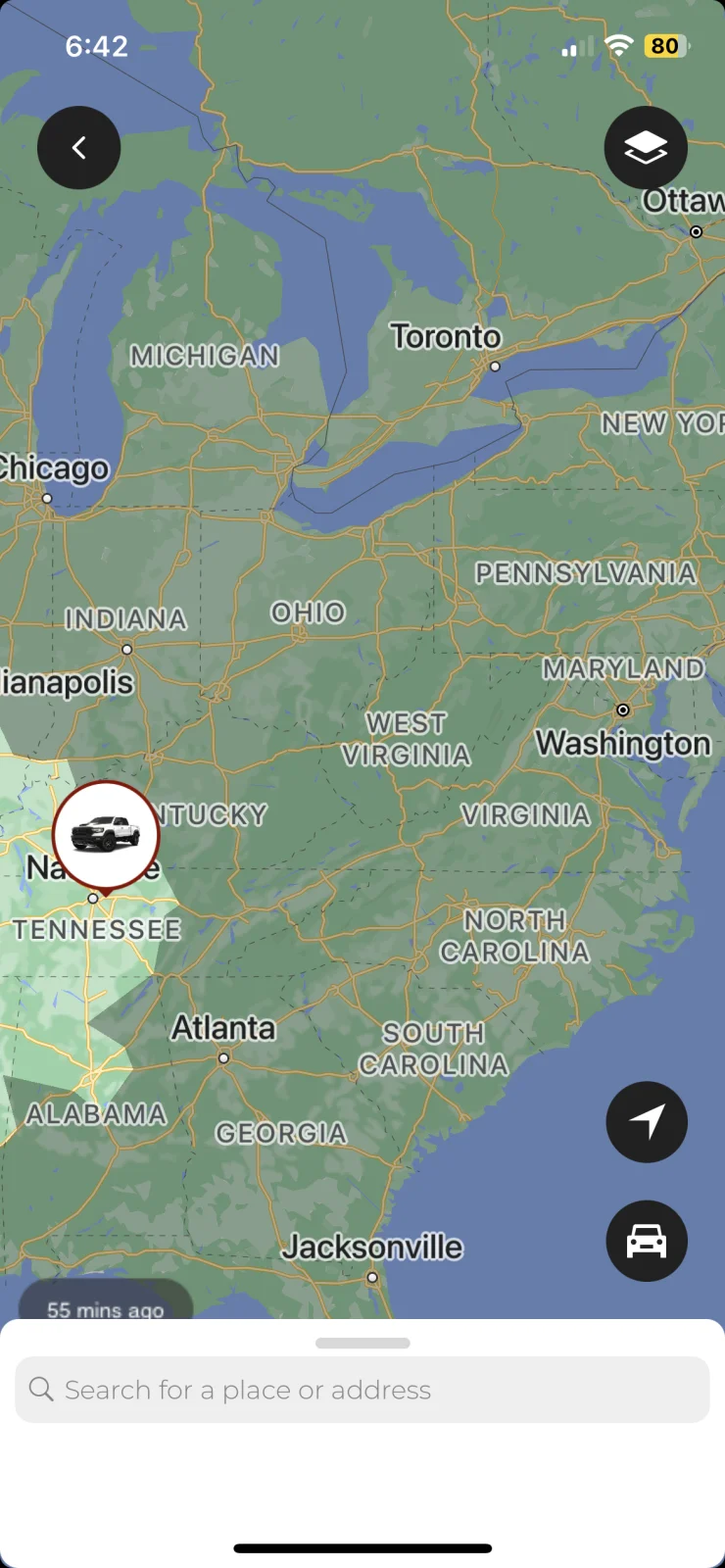Center map on my current location
Screen dimensions: 725x1568
(x=647, y=1122)
